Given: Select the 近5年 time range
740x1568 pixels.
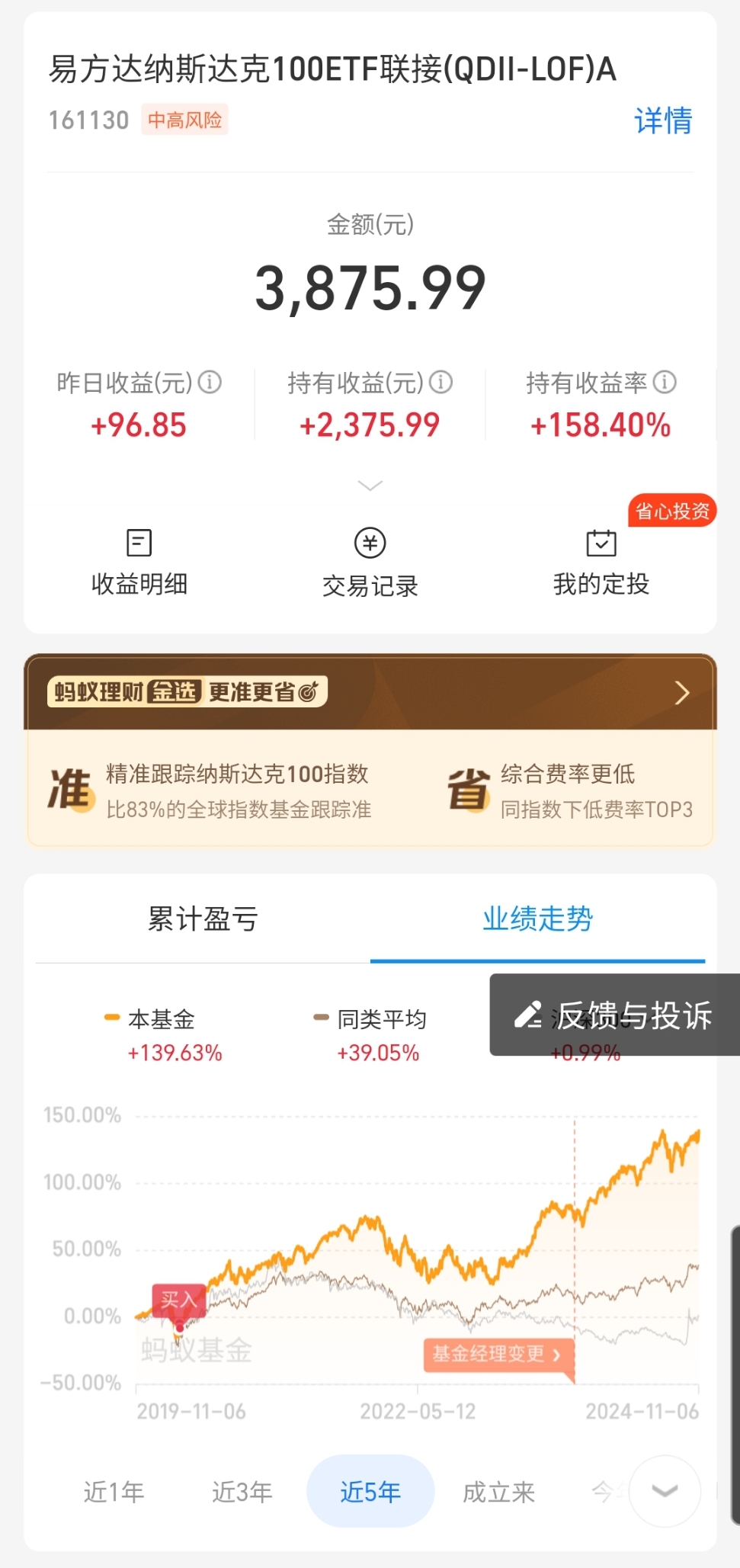Looking at the screenshot, I should pyautogui.click(x=370, y=1491).
